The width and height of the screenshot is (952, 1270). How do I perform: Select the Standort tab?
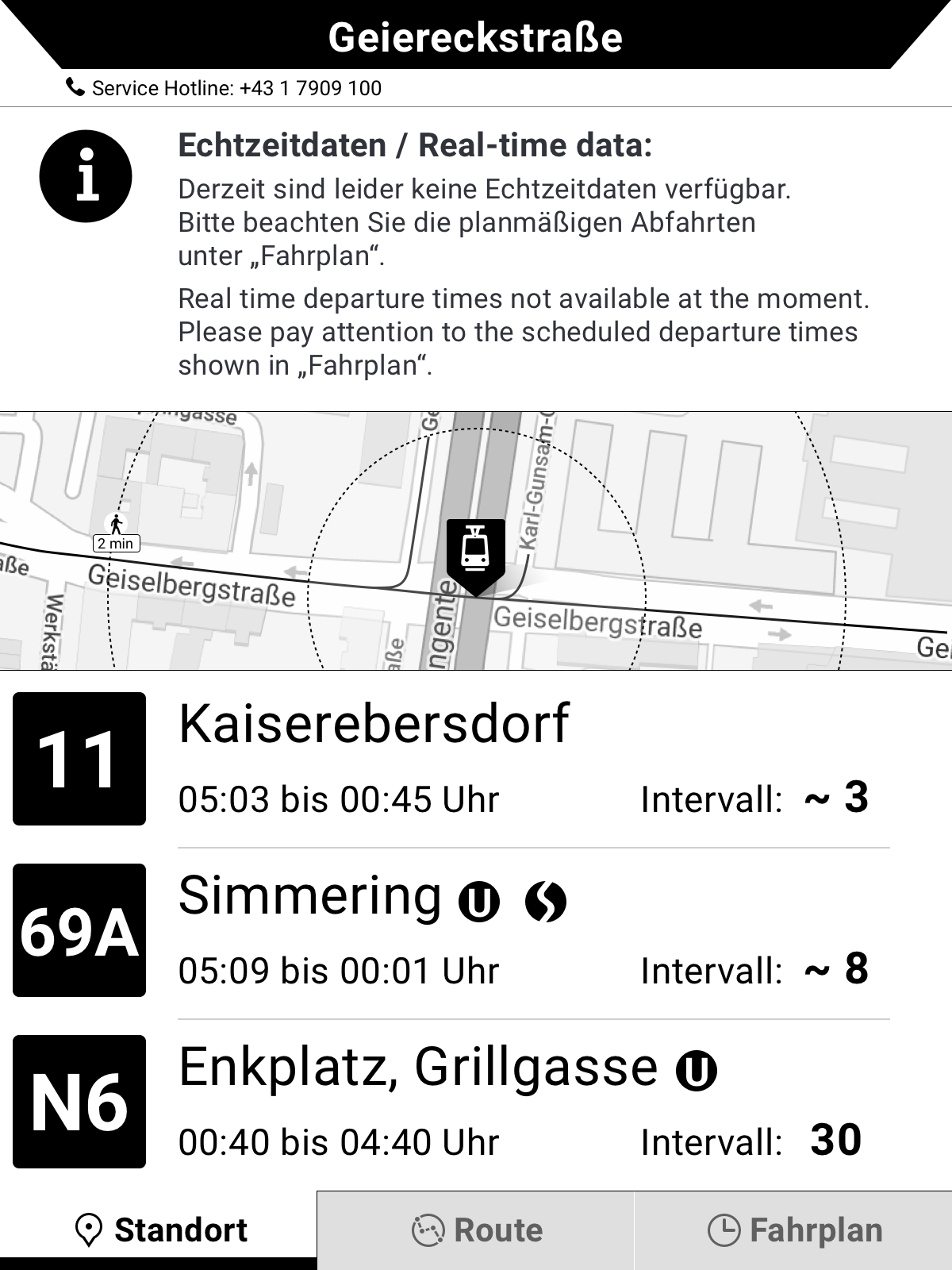159,1230
